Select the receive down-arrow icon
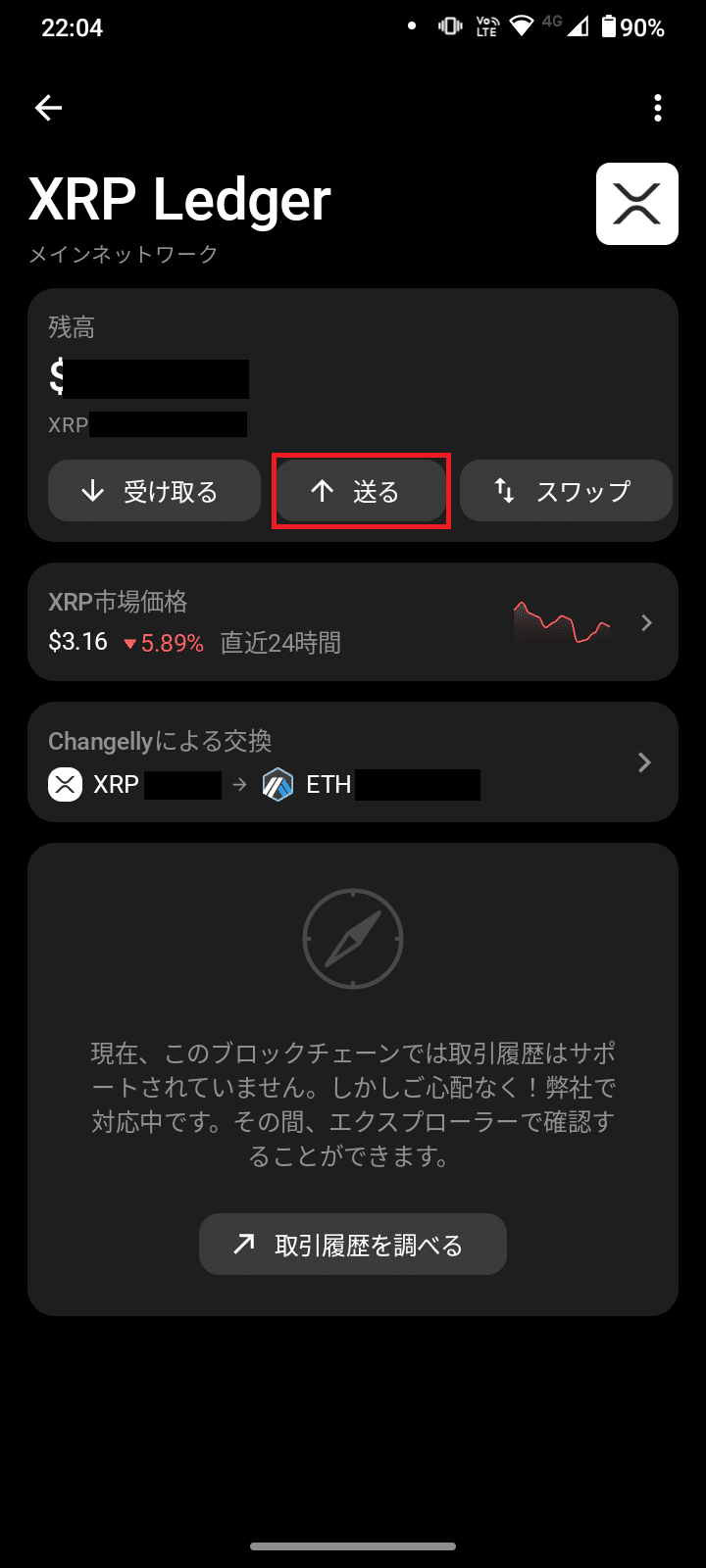Screen dimensions: 706x1568 click(x=93, y=490)
